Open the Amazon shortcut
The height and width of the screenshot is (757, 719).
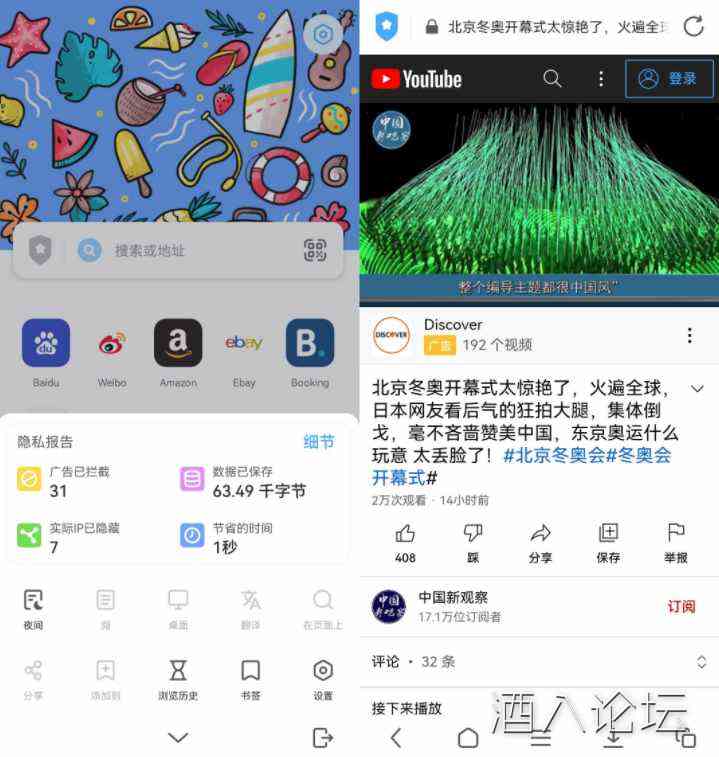pos(178,345)
